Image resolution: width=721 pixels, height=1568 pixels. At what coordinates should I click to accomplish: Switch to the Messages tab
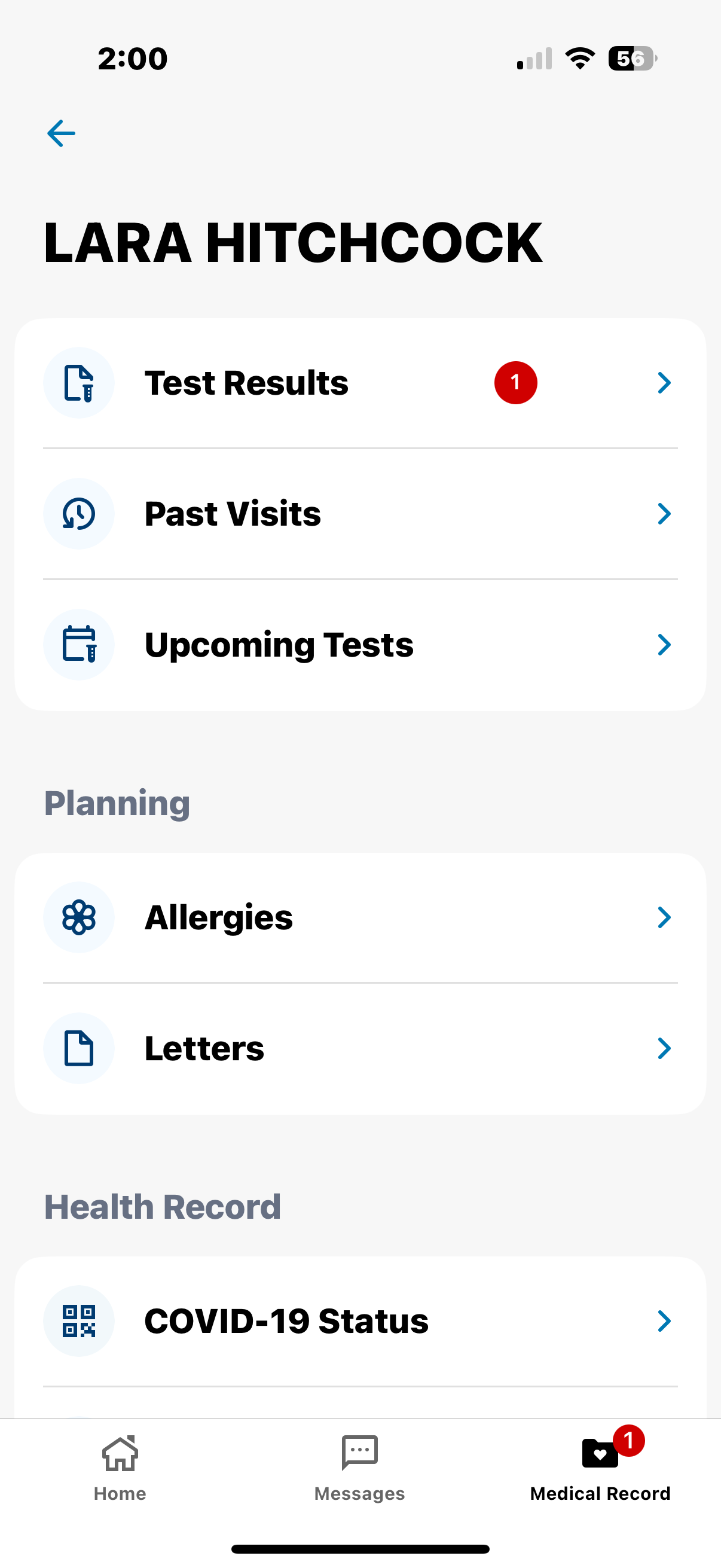359,1468
